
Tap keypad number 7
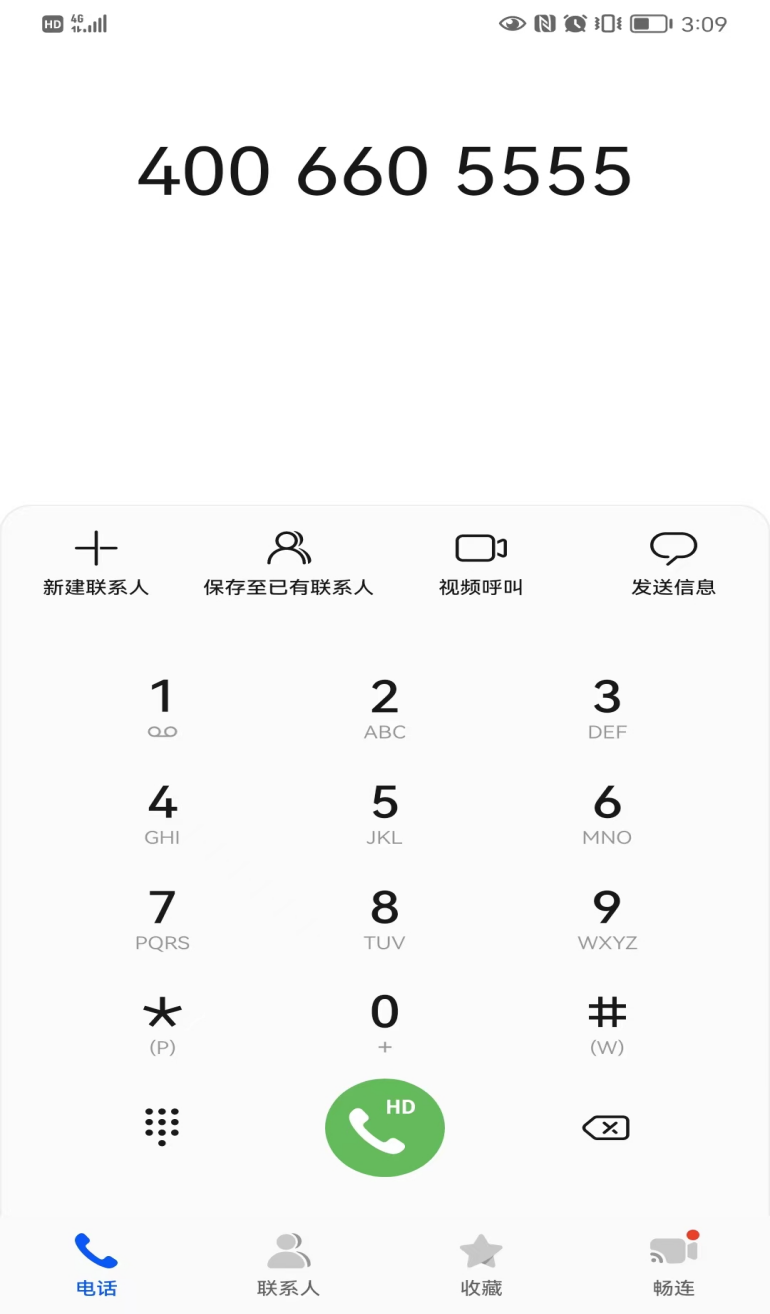pos(162,919)
